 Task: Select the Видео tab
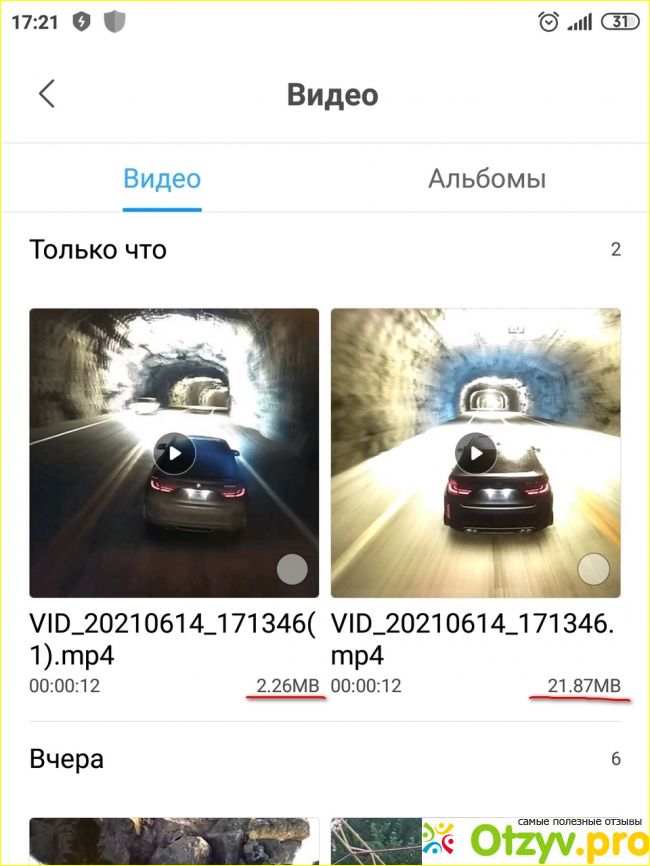click(162, 179)
